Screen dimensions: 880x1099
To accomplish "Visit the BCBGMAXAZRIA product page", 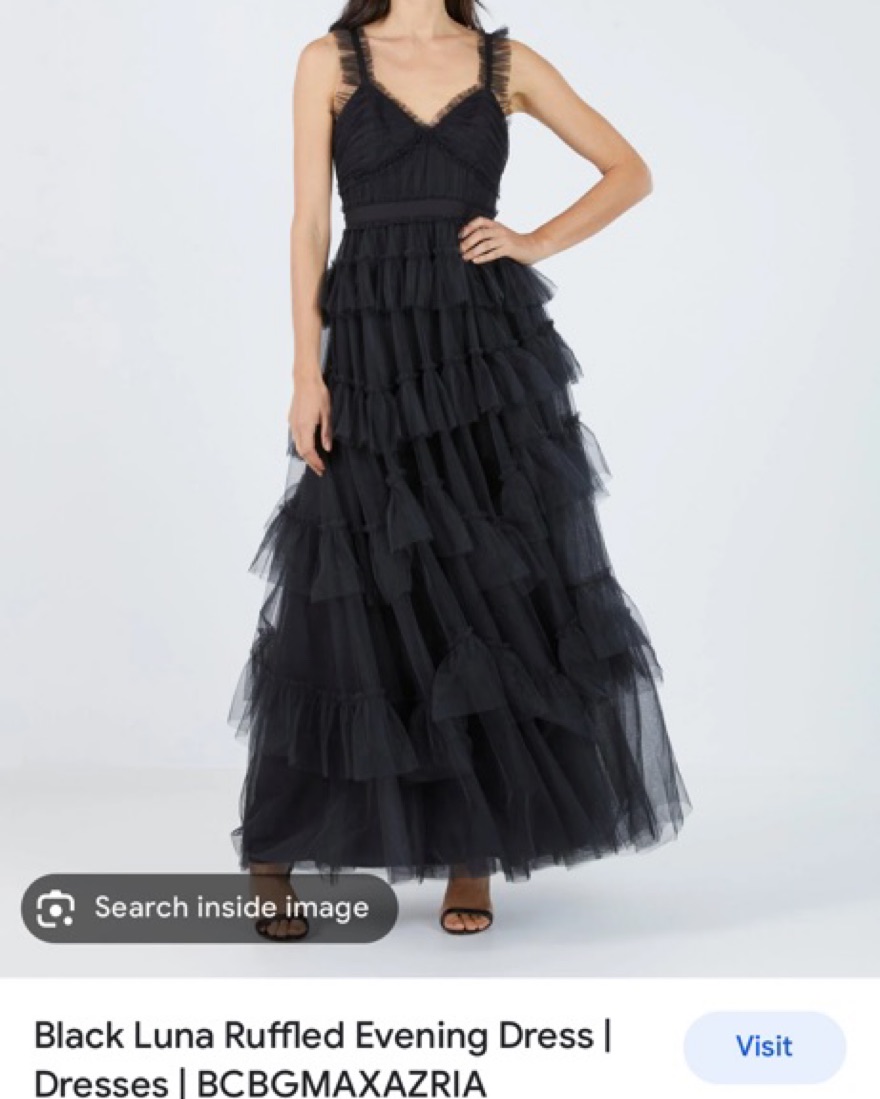I will pyautogui.click(x=764, y=1046).
